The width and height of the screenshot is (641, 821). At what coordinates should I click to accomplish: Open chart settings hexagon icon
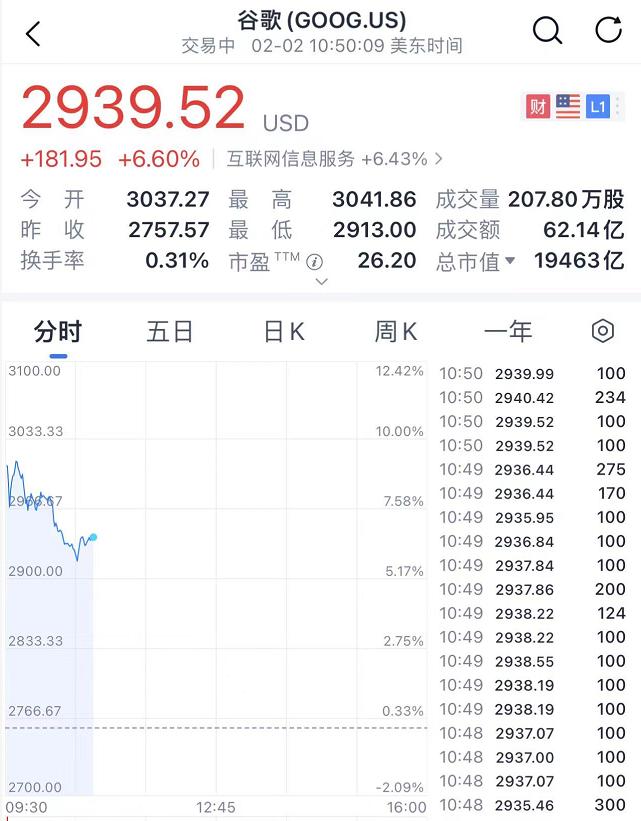[x=603, y=332]
